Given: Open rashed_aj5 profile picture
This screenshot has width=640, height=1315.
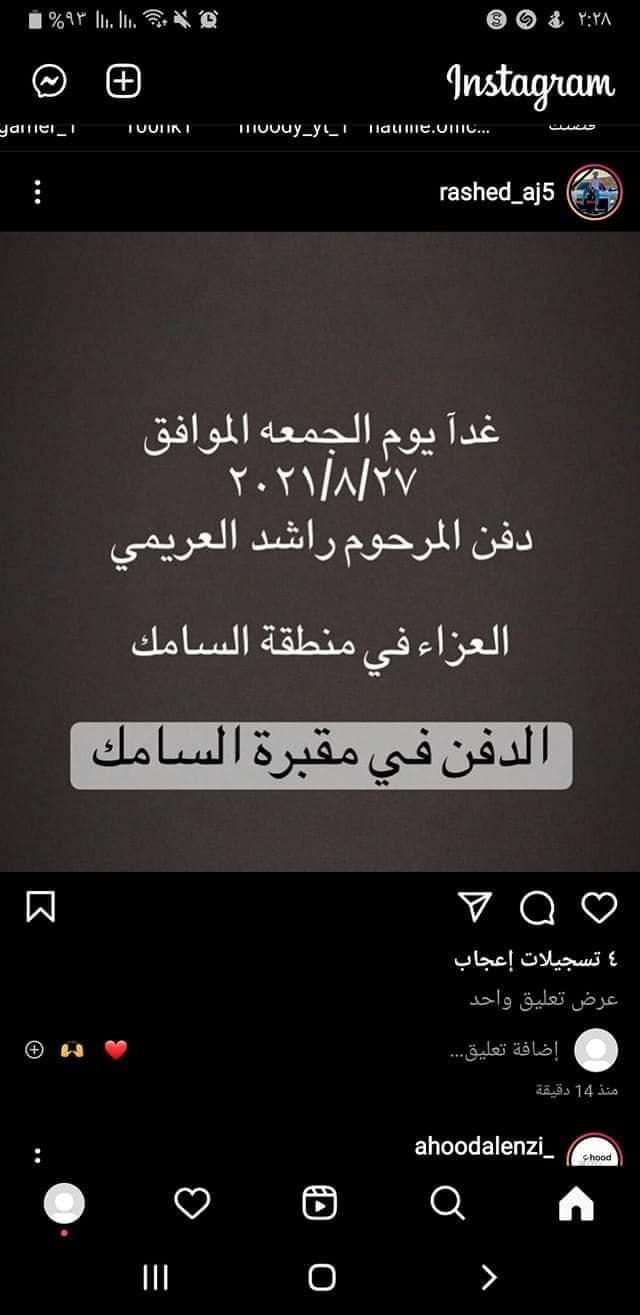Looking at the screenshot, I should click(594, 192).
